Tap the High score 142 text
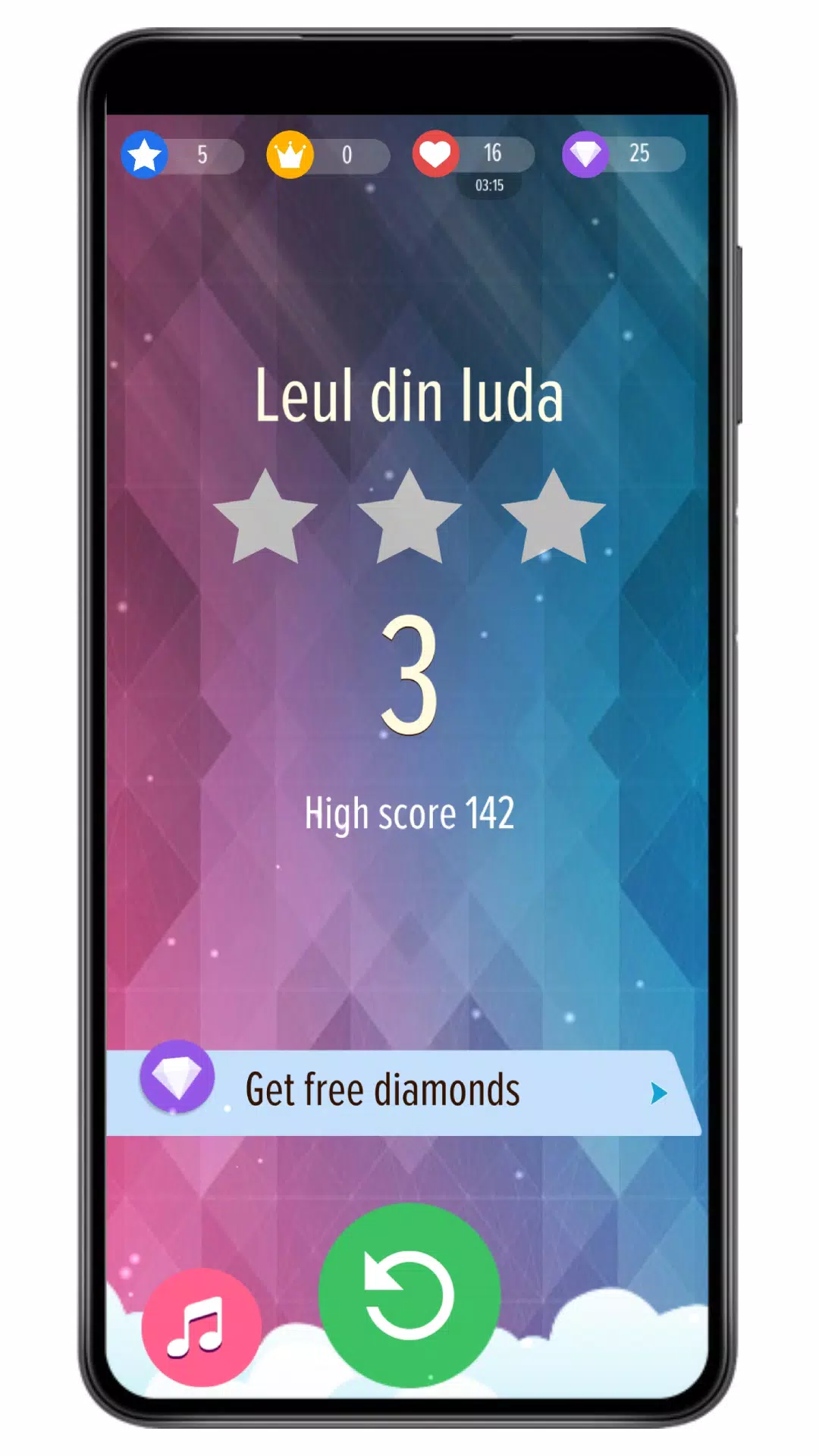This screenshot has height=1456, width=819. click(x=409, y=813)
